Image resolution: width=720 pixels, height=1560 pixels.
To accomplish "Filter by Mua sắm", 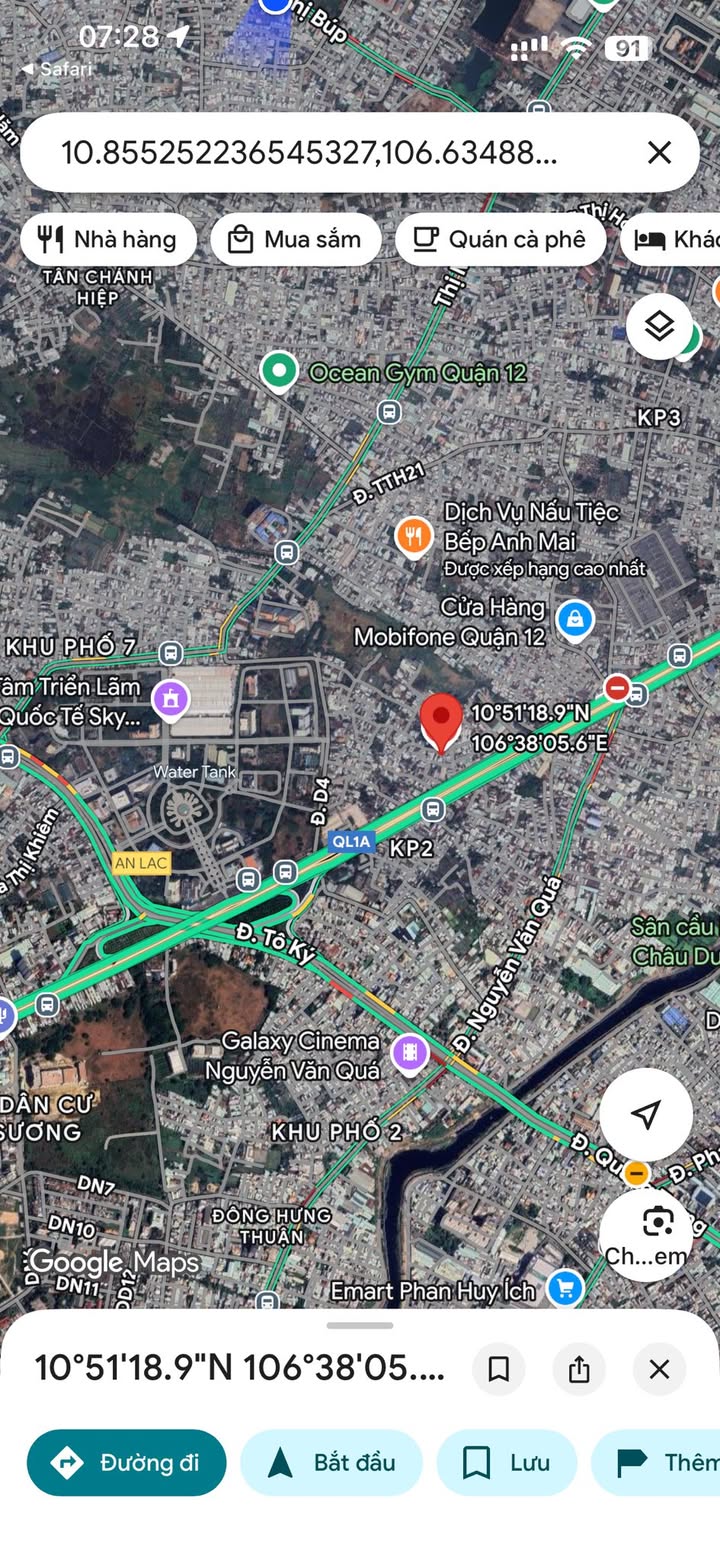I will (296, 239).
